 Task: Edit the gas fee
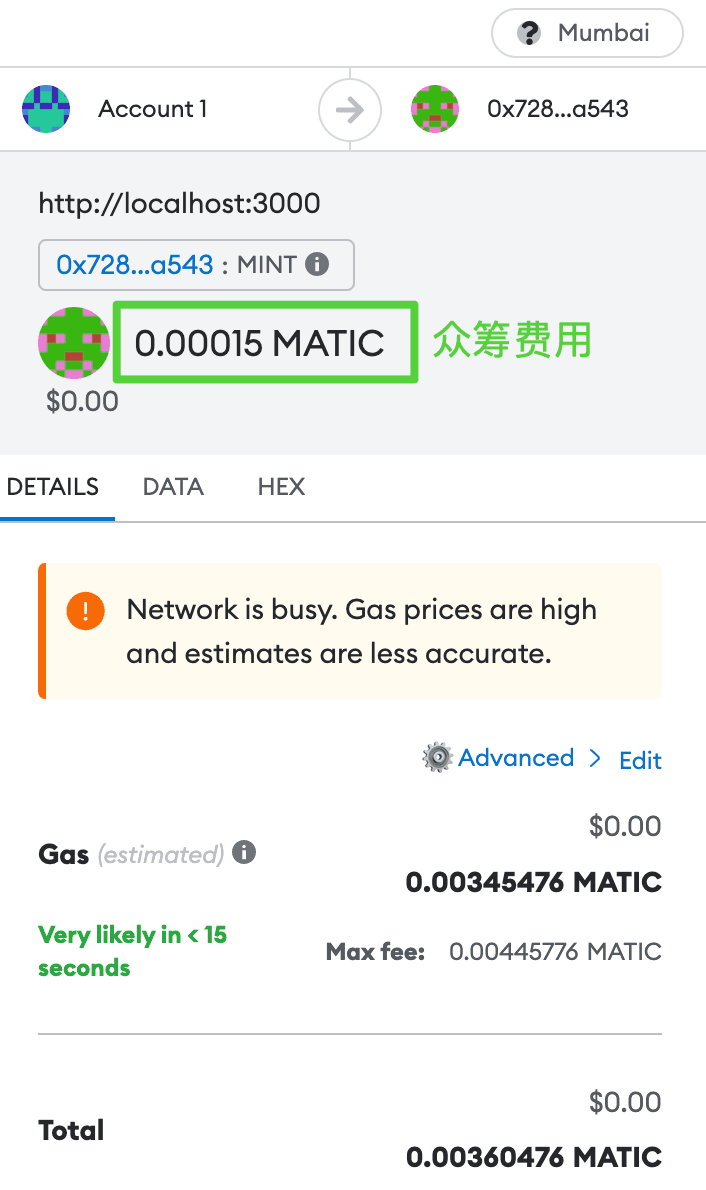(x=640, y=760)
